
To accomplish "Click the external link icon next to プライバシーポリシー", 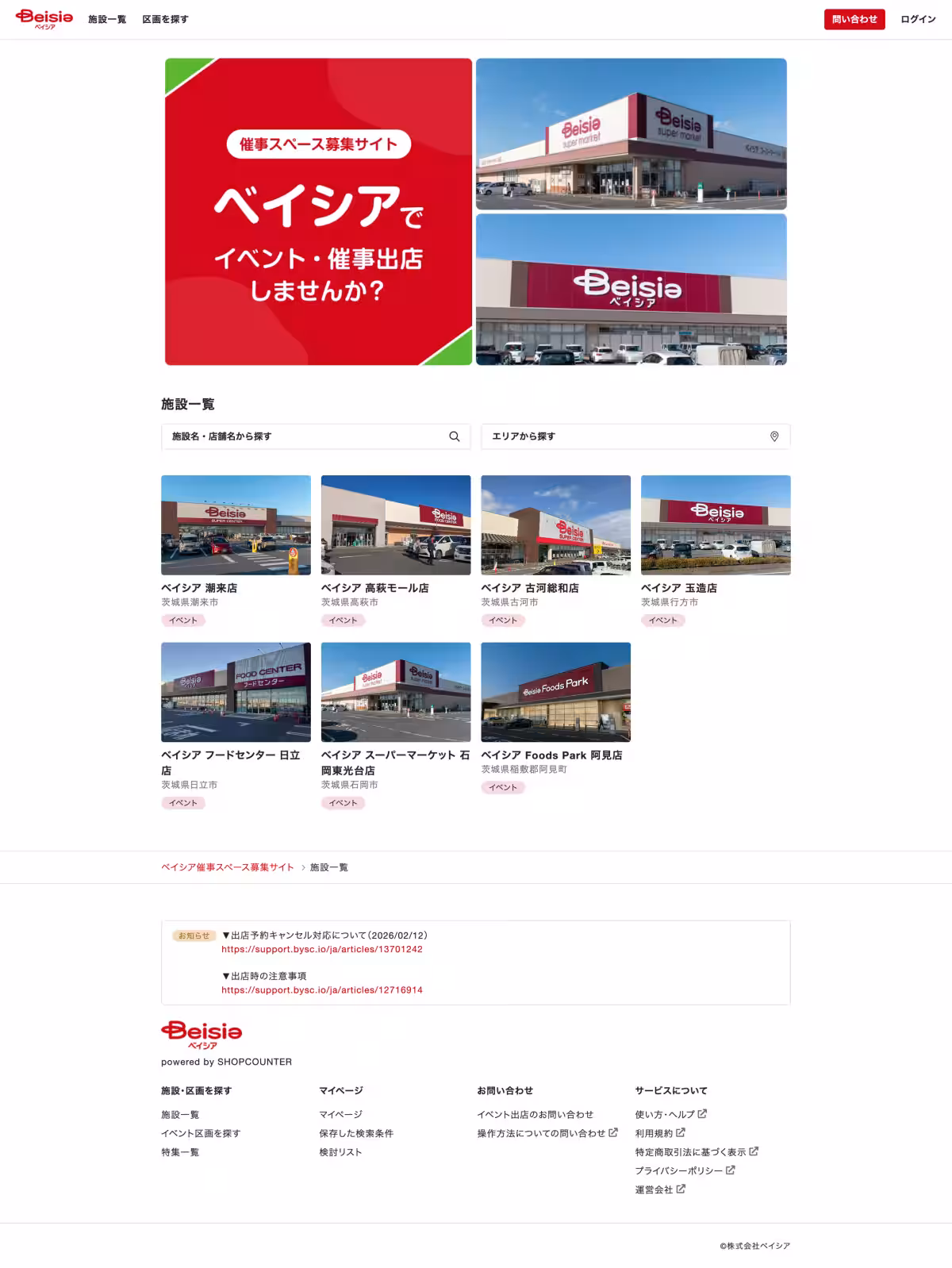I will coord(729,1170).
